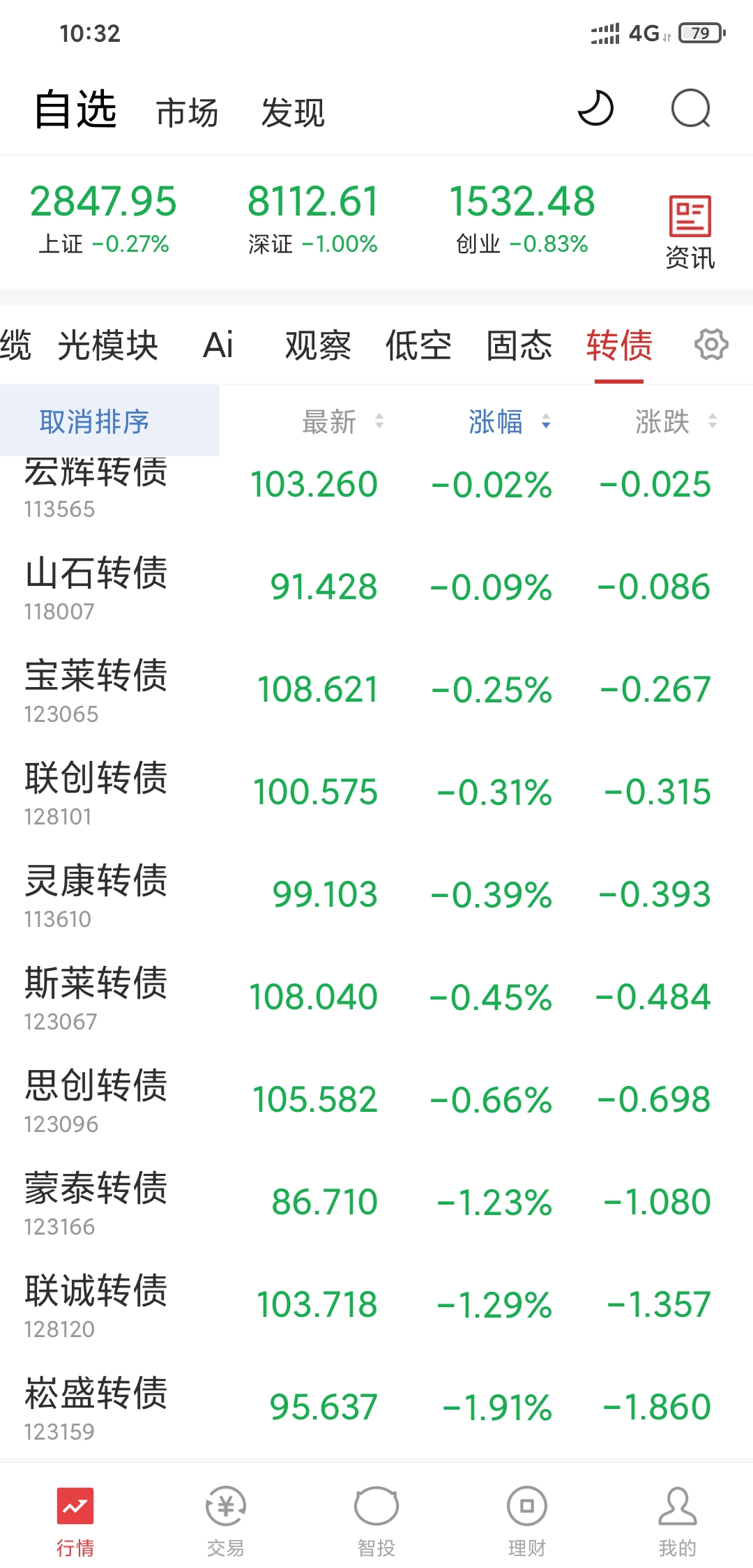Viewport: 753px width, 1568px height.
Task: Open the 智投 tab
Action: click(376, 1521)
